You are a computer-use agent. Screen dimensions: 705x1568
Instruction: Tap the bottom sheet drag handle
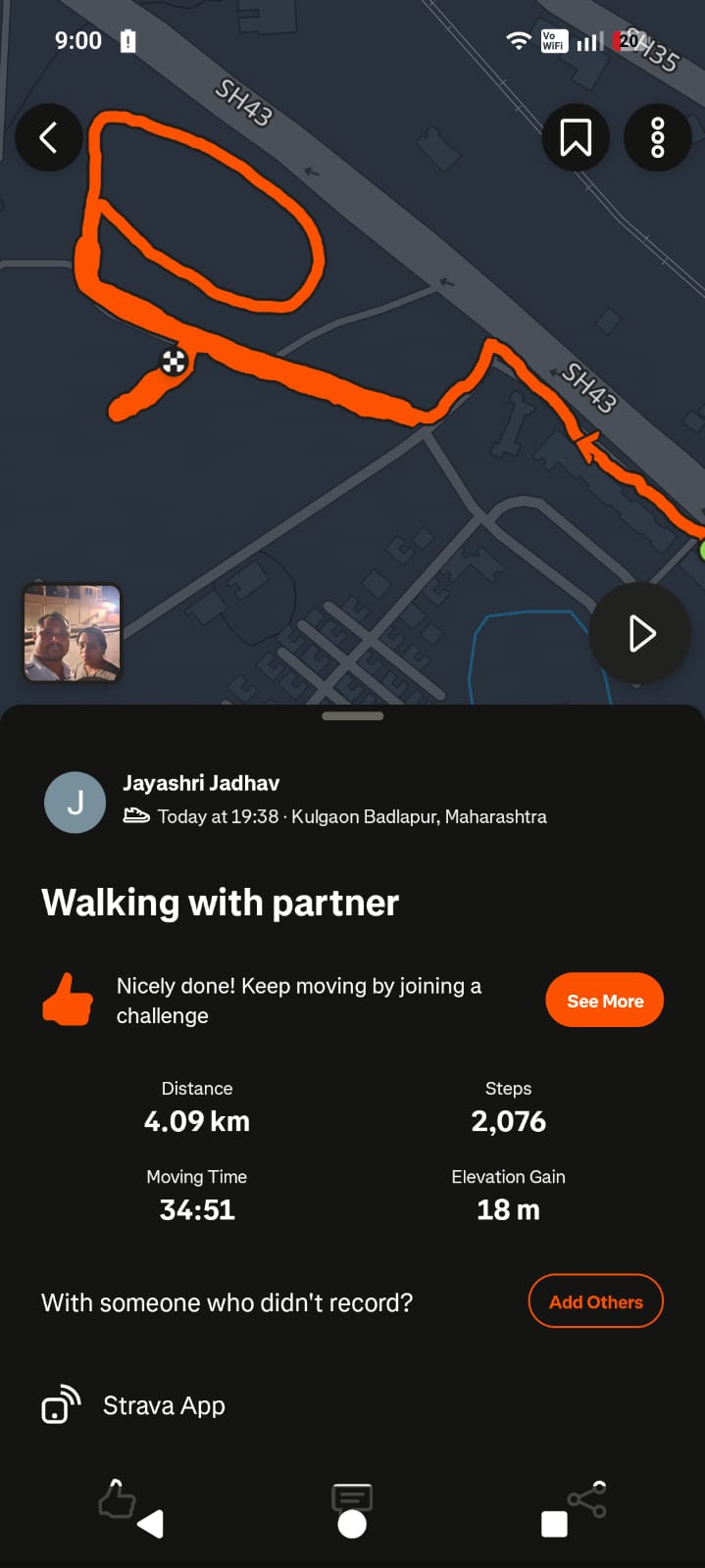click(352, 716)
